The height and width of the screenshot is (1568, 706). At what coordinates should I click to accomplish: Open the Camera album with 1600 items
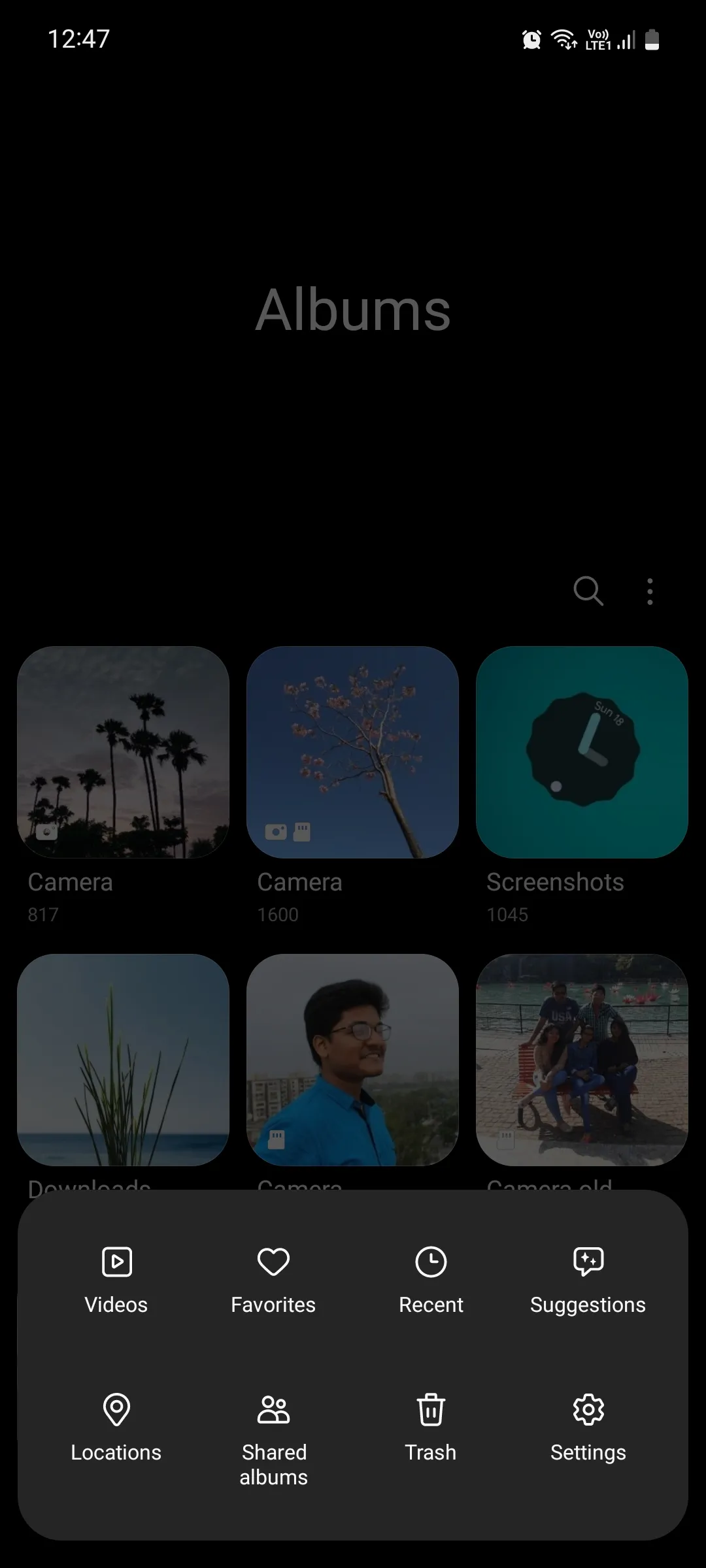(352, 752)
